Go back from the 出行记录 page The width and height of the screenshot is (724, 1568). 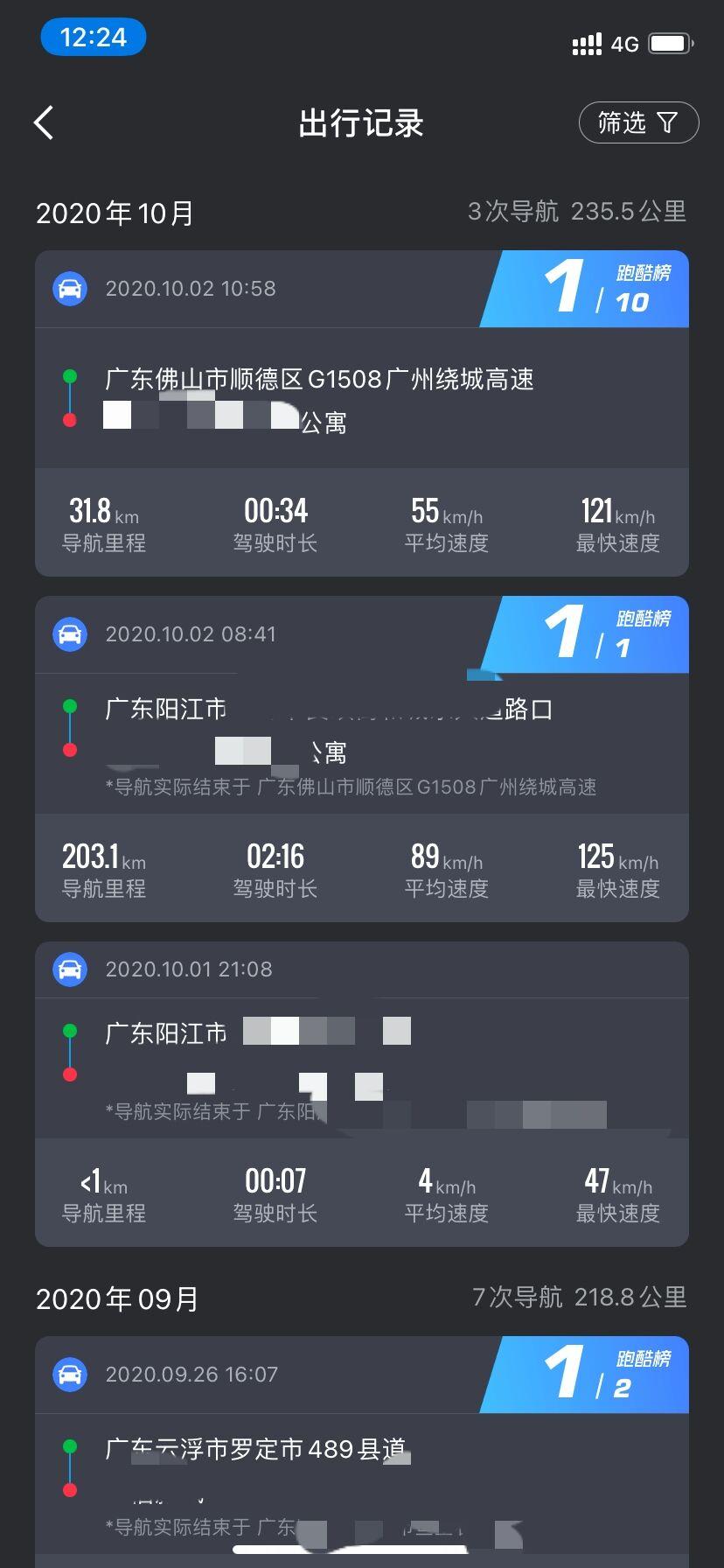tap(44, 122)
